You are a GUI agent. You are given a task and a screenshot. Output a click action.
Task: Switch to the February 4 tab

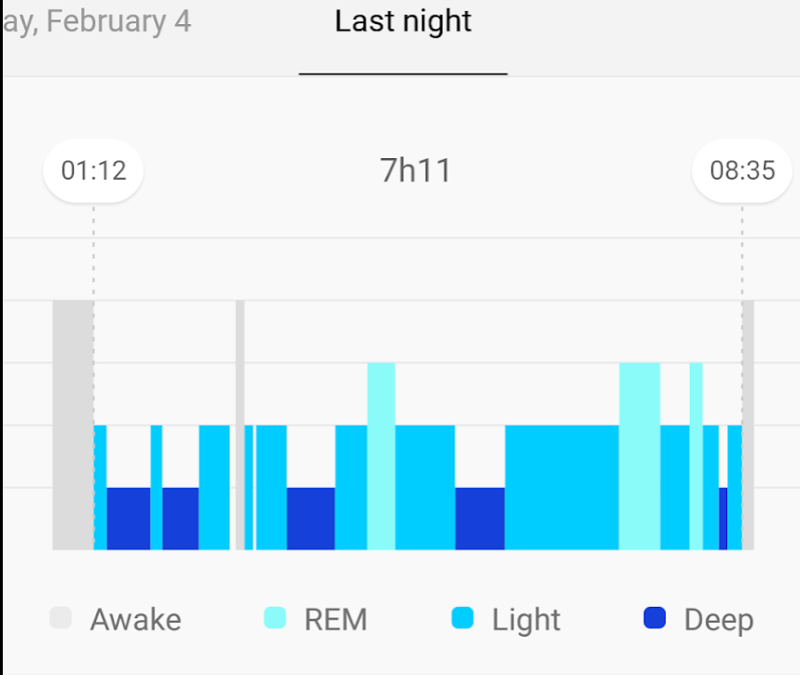98,22
